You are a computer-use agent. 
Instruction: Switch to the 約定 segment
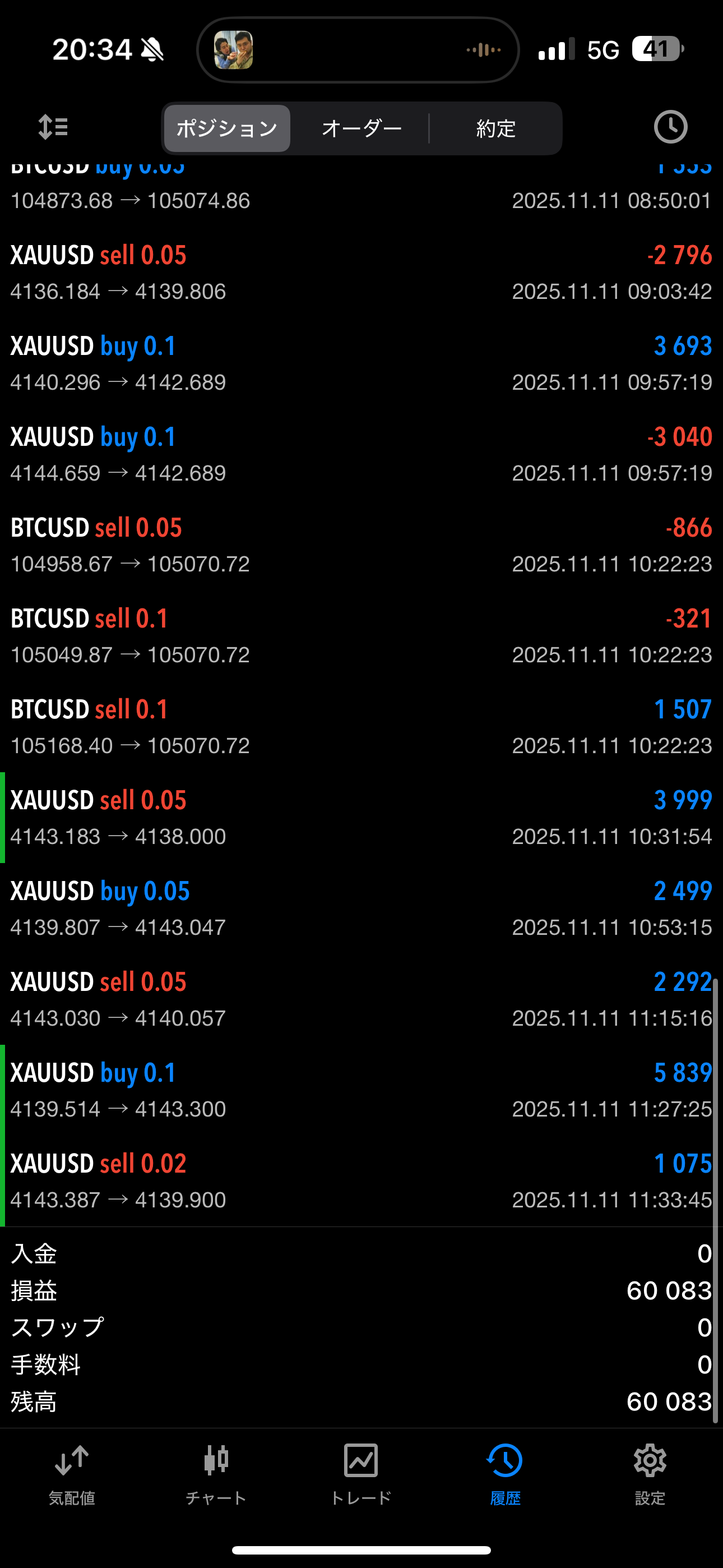click(496, 128)
